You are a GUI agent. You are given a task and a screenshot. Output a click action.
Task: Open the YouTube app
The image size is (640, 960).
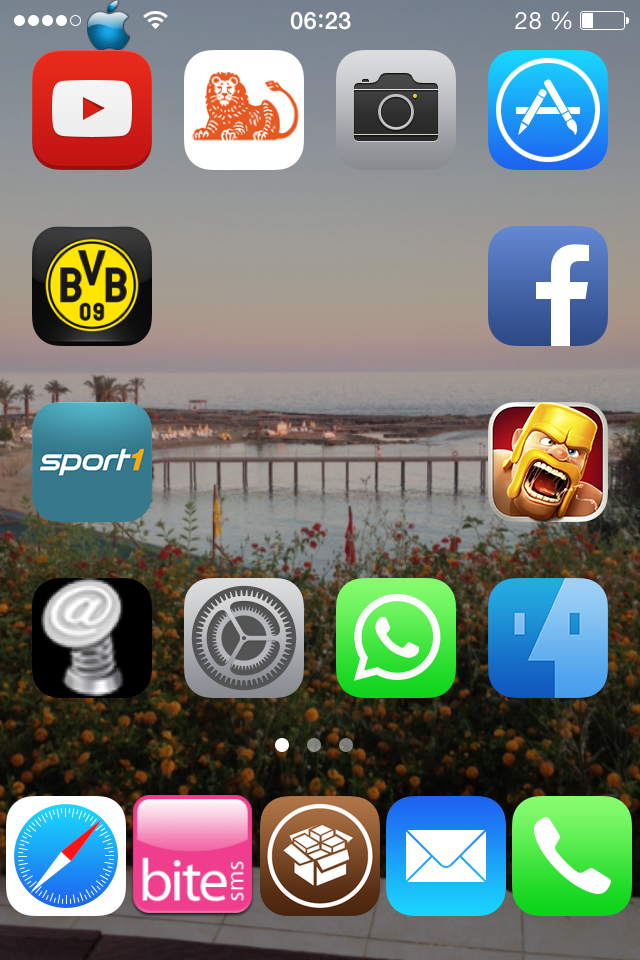92,110
